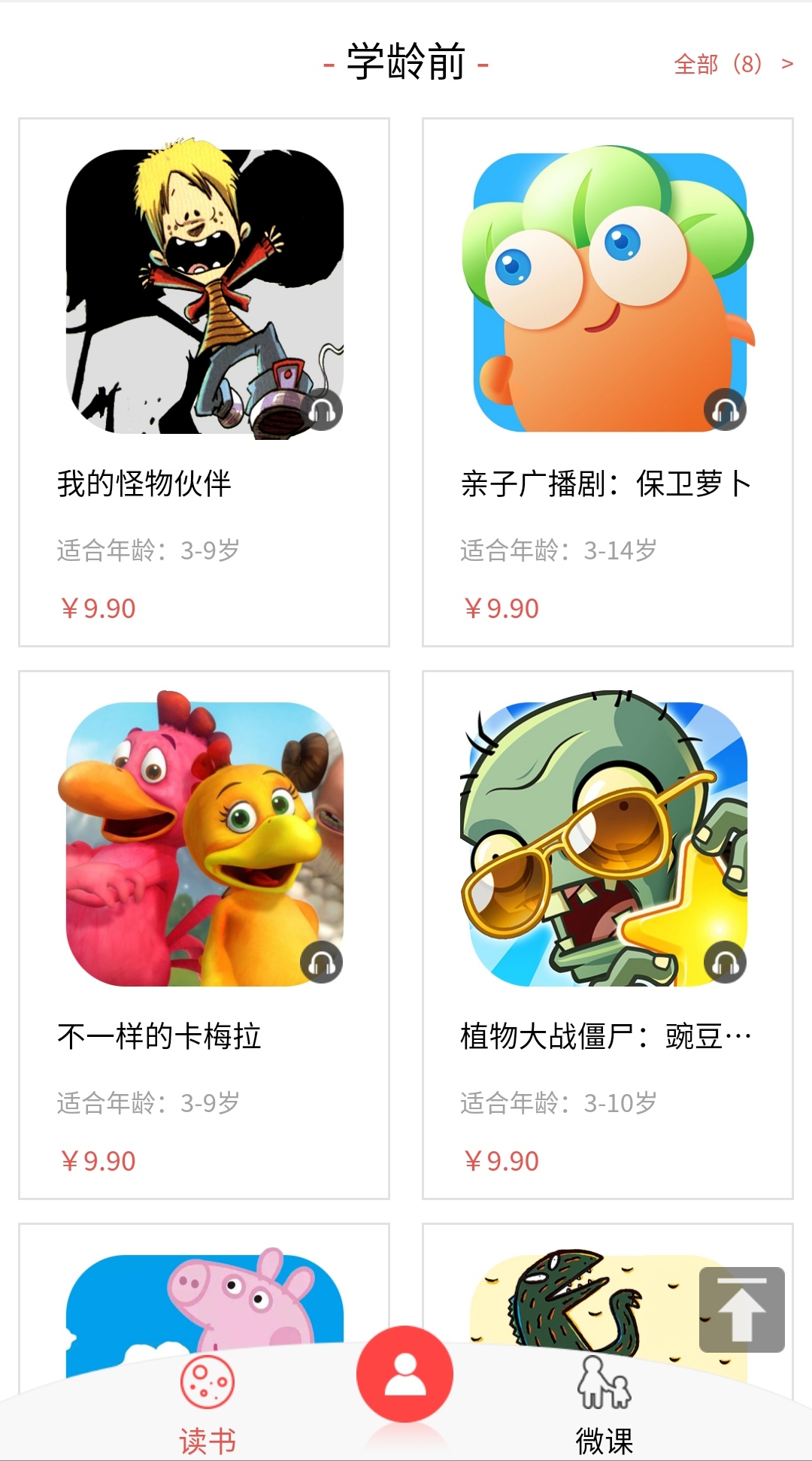
Task: Go to the 微课 tab
Action: pyautogui.click(x=604, y=1405)
